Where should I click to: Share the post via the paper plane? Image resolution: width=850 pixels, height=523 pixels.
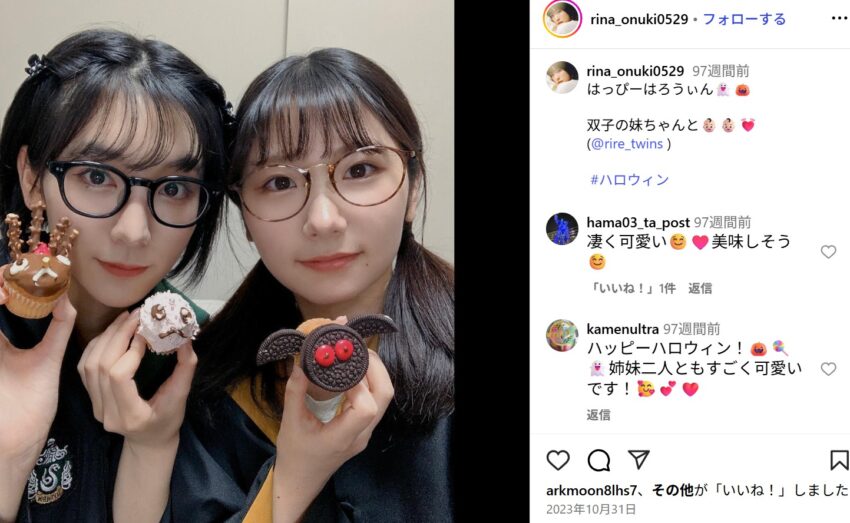point(639,460)
